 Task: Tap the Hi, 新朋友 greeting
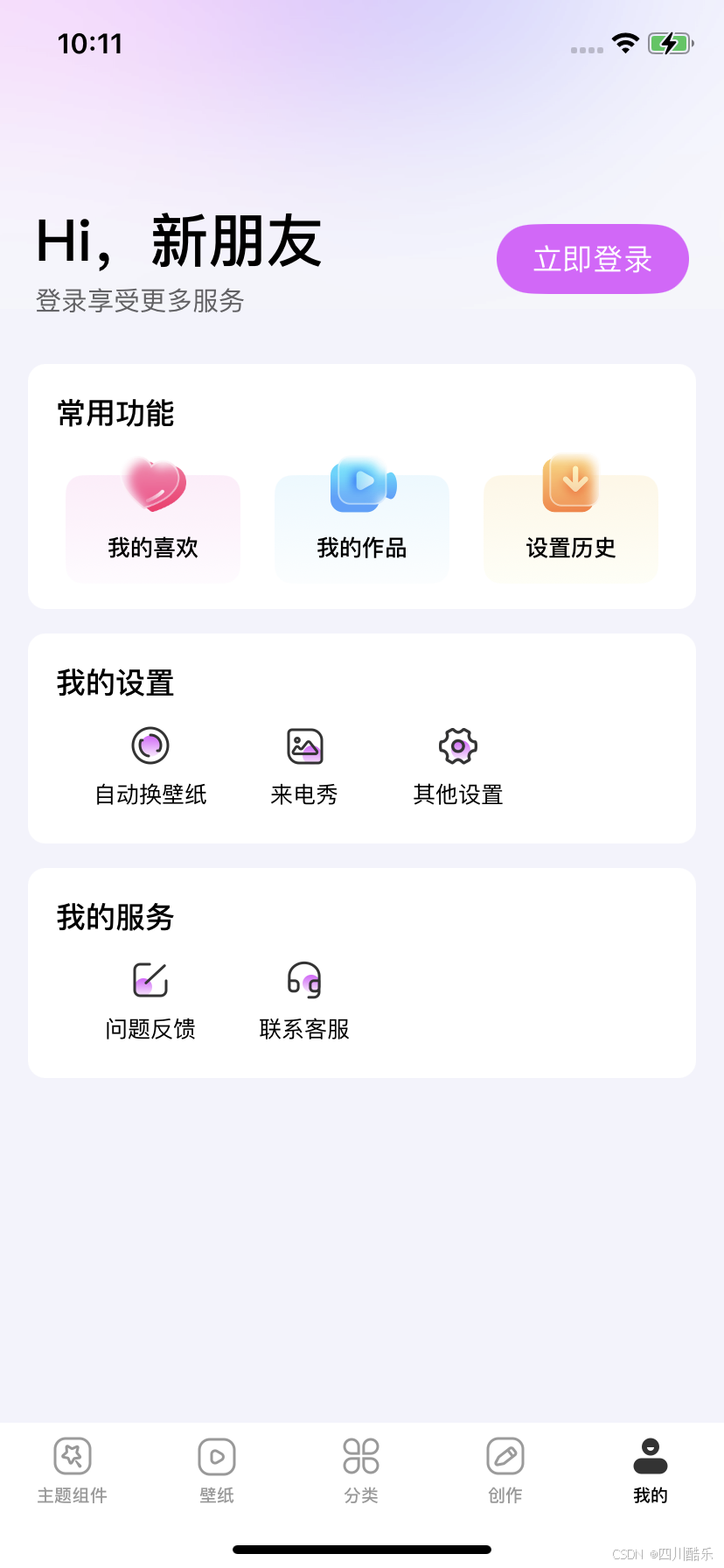tap(178, 241)
